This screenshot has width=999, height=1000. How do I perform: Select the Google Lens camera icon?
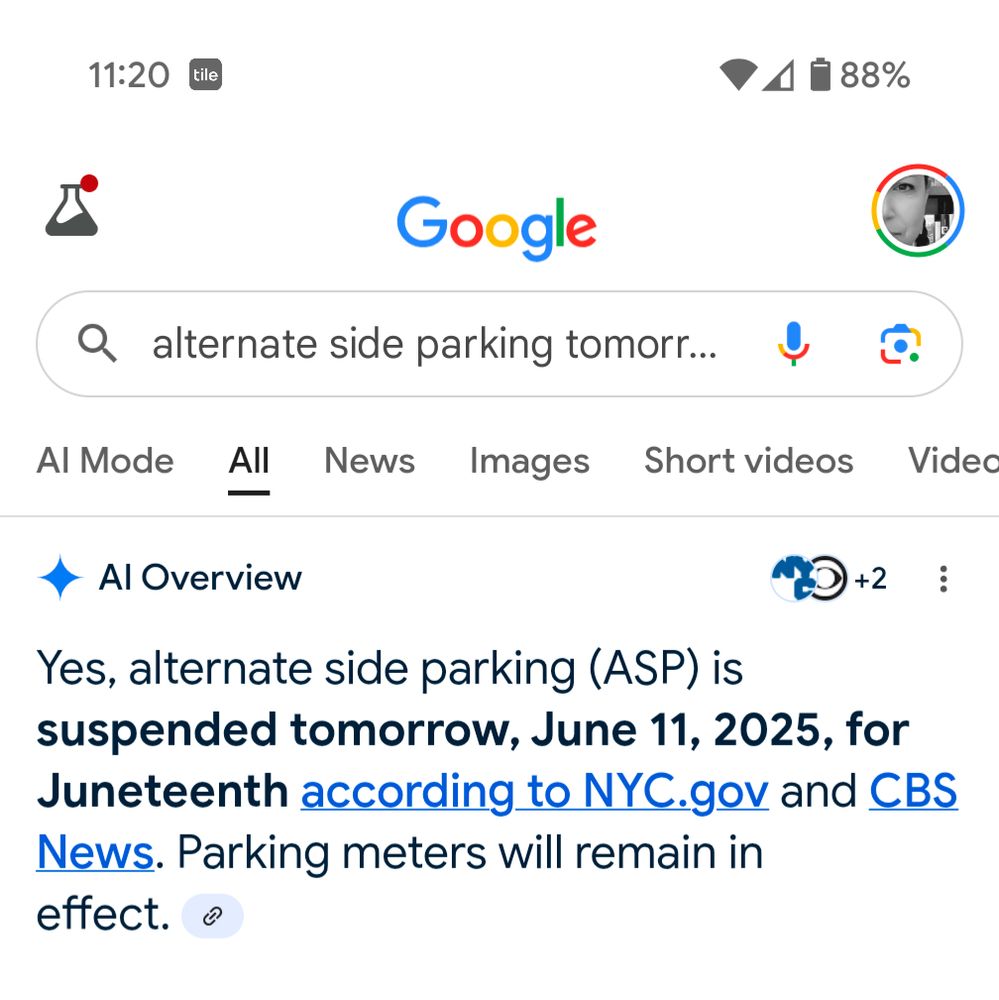[899, 343]
